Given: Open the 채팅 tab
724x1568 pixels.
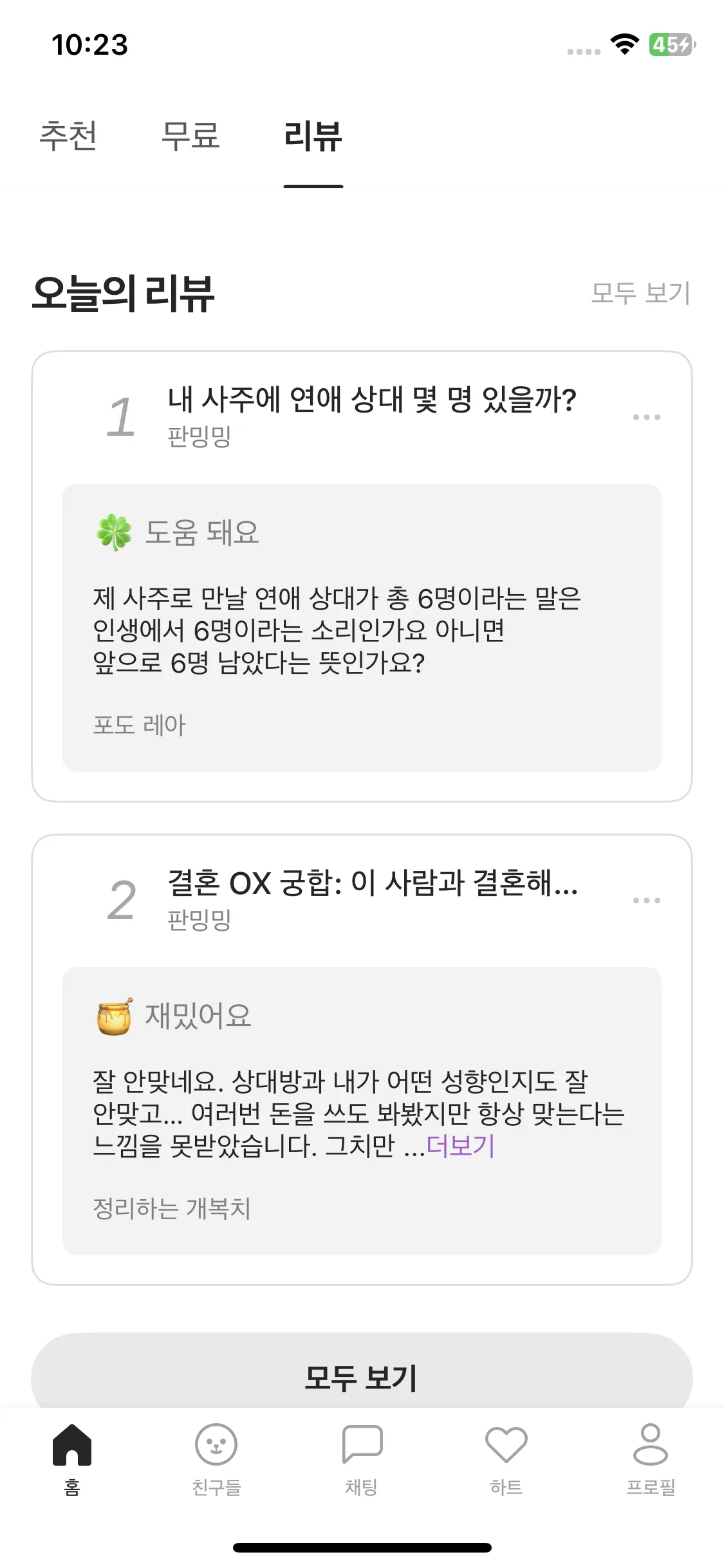Looking at the screenshot, I should (x=362, y=1459).
